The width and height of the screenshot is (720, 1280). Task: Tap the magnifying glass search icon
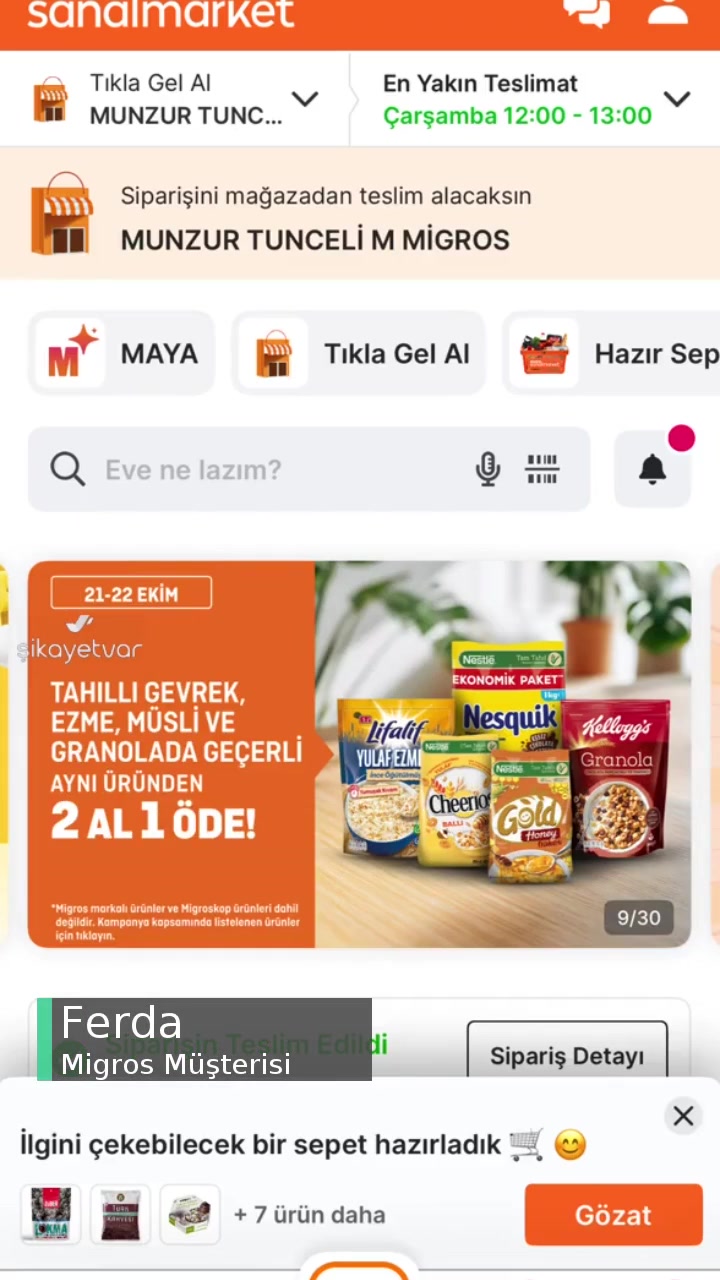pos(67,469)
